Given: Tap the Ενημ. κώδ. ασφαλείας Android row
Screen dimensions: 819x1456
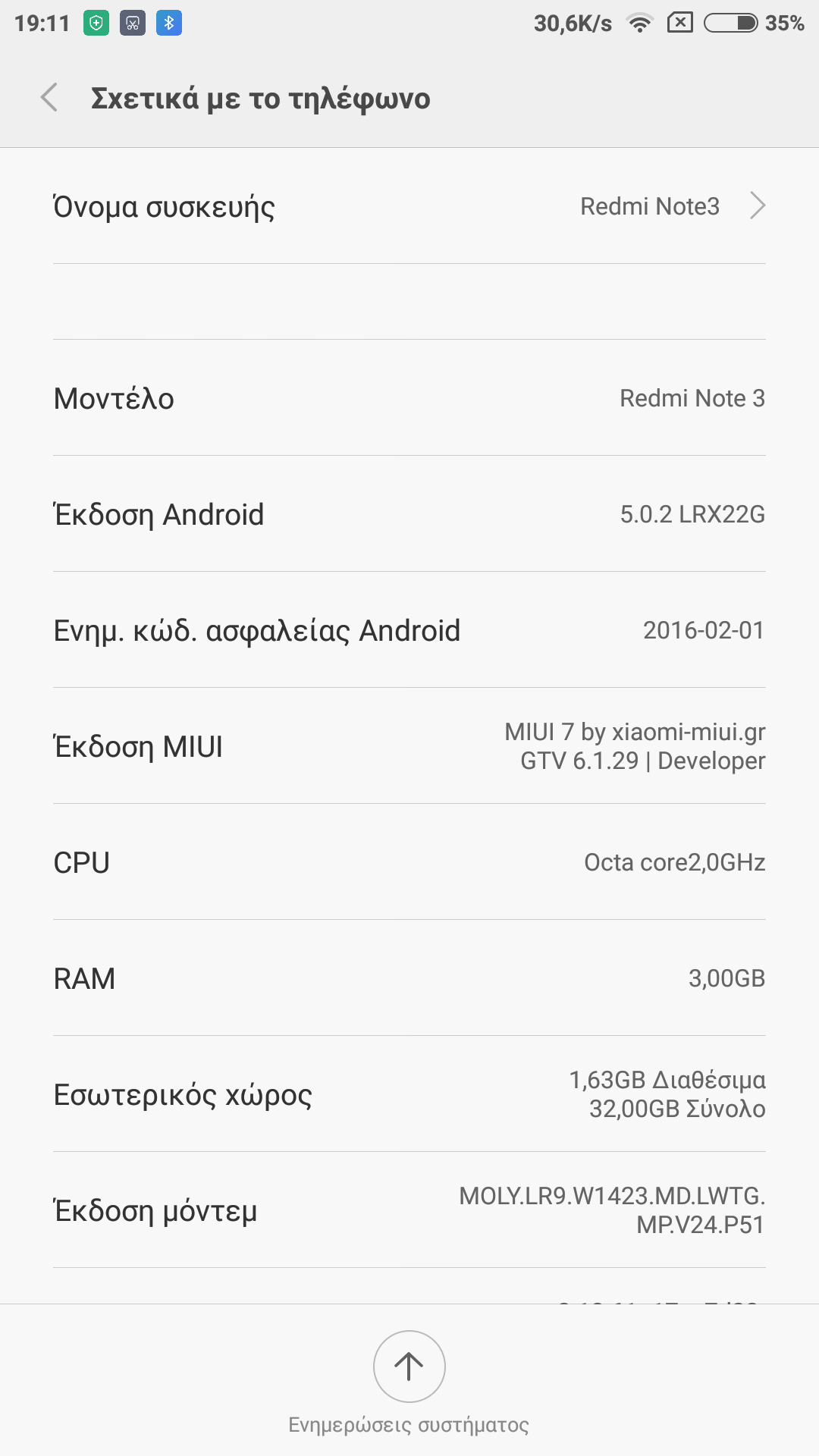Looking at the screenshot, I should 409,630.
